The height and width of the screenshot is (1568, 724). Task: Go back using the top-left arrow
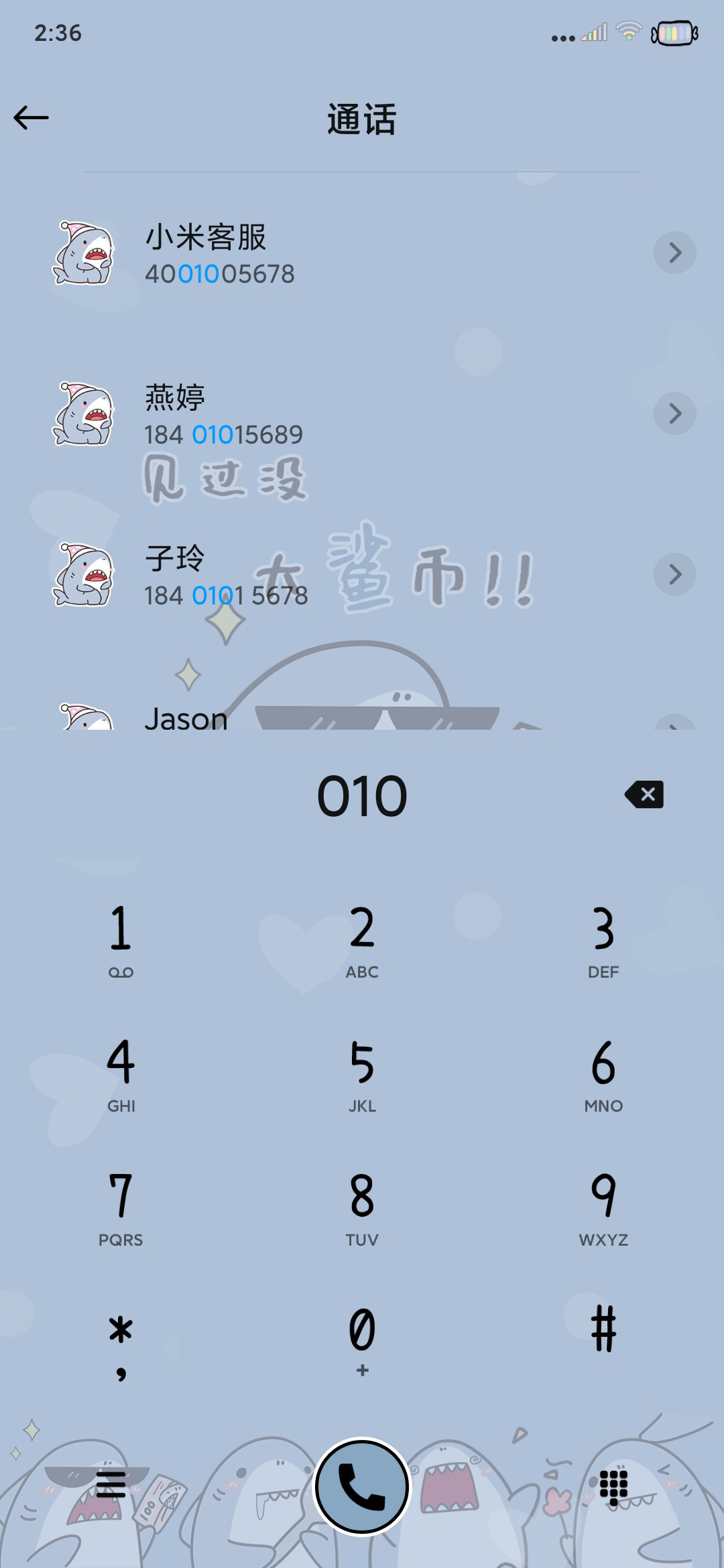pos(31,118)
